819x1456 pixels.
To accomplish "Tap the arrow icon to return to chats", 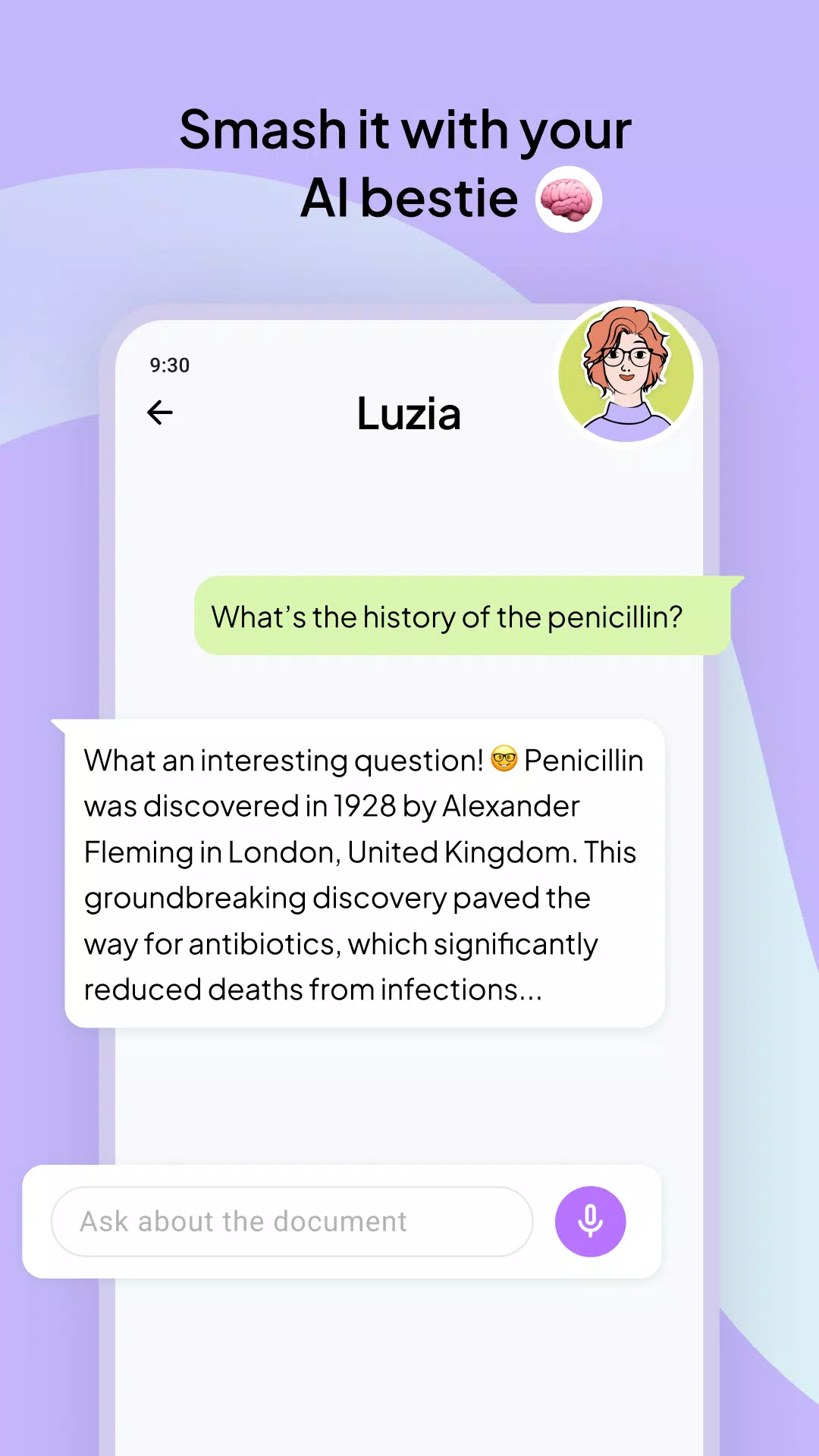I will point(159,412).
